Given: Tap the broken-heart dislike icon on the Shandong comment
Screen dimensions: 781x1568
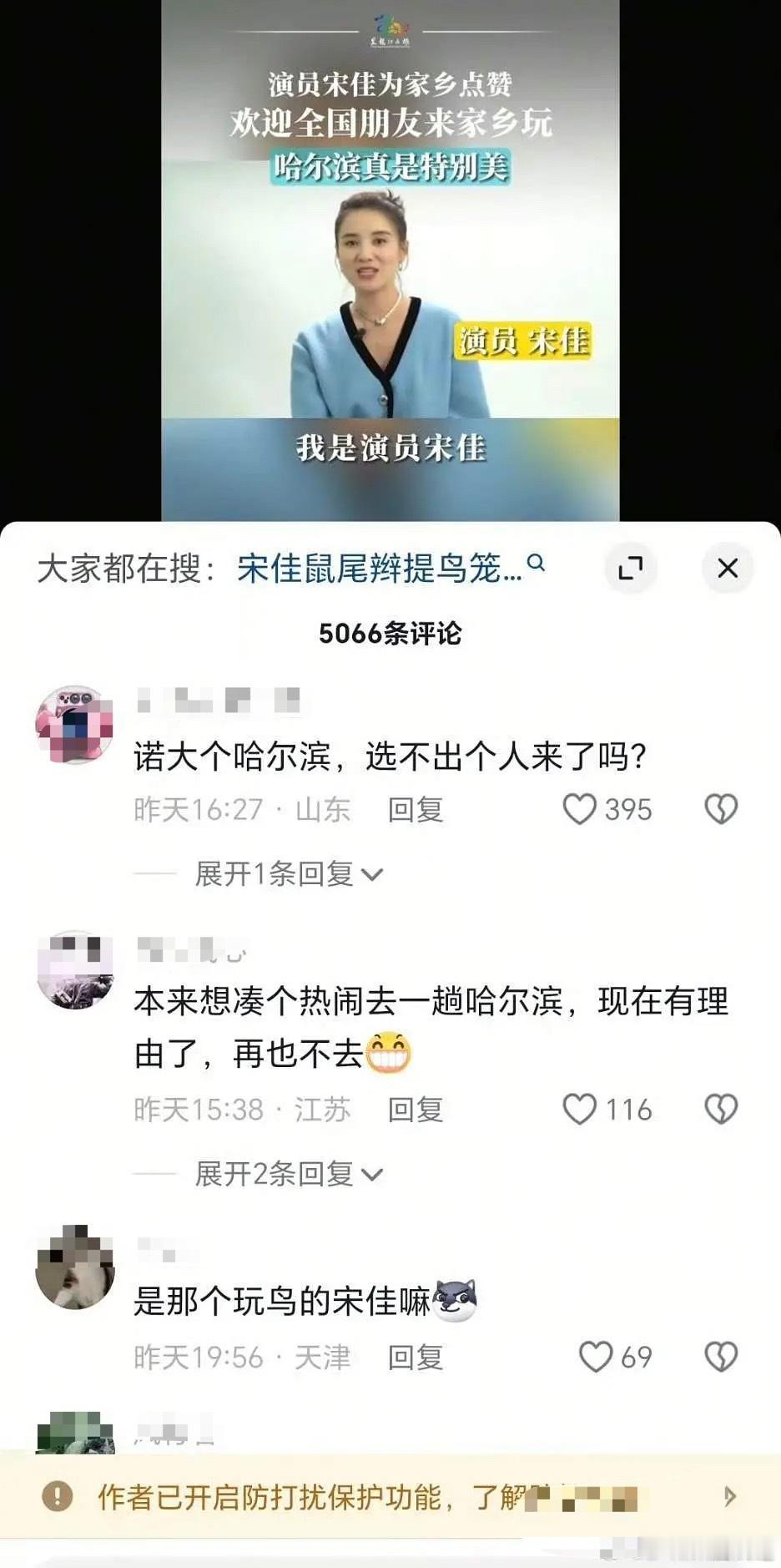Looking at the screenshot, I should click(x=721, y=808).
